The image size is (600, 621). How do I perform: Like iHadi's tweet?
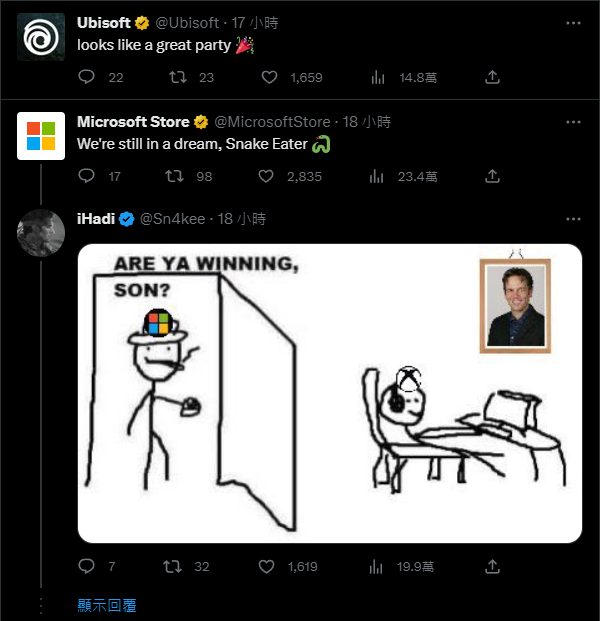click(267, 566)
